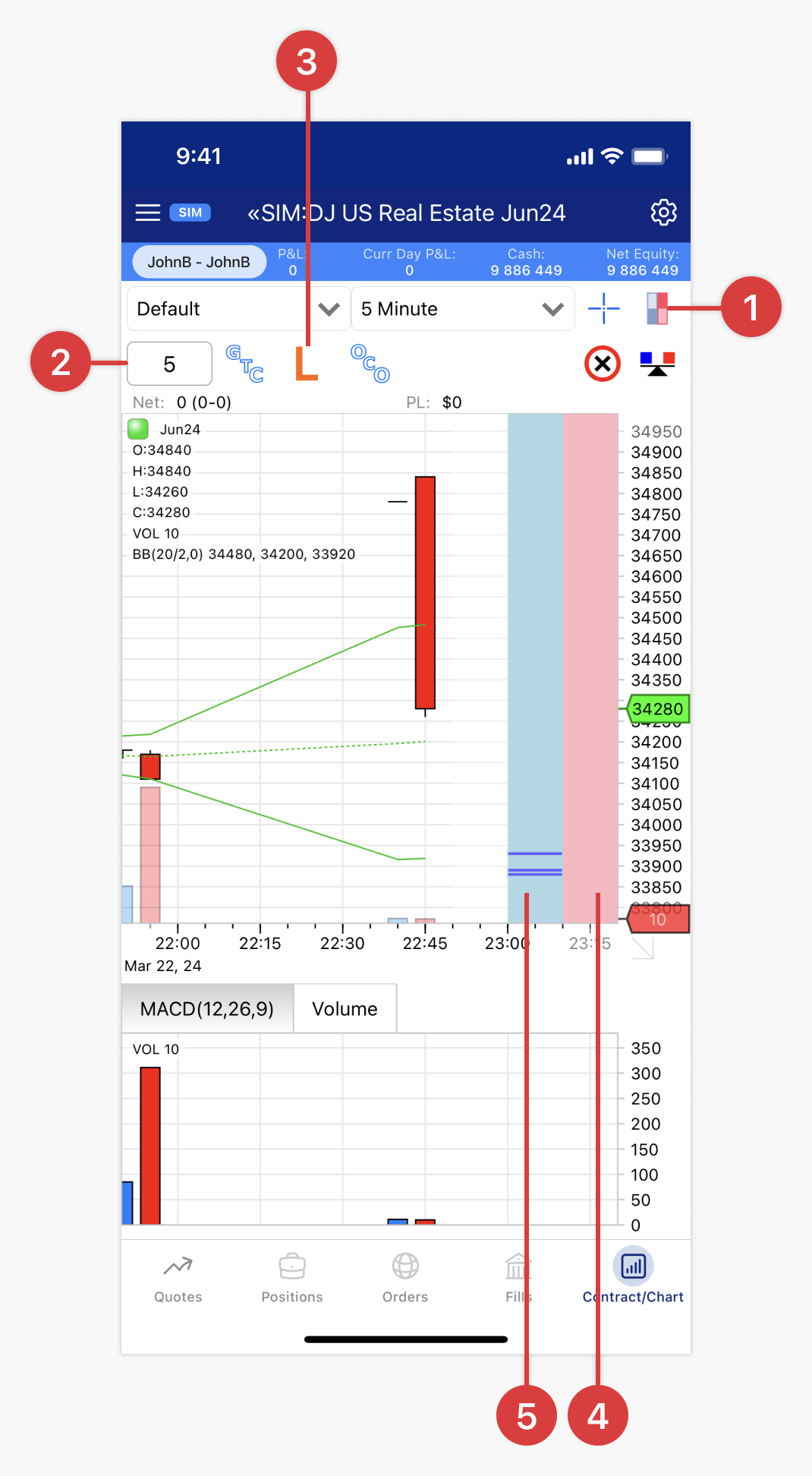Switch to the MACD(12,26,9) study tab
Screen dimensions: 812x1476
tap(207, 1009)
